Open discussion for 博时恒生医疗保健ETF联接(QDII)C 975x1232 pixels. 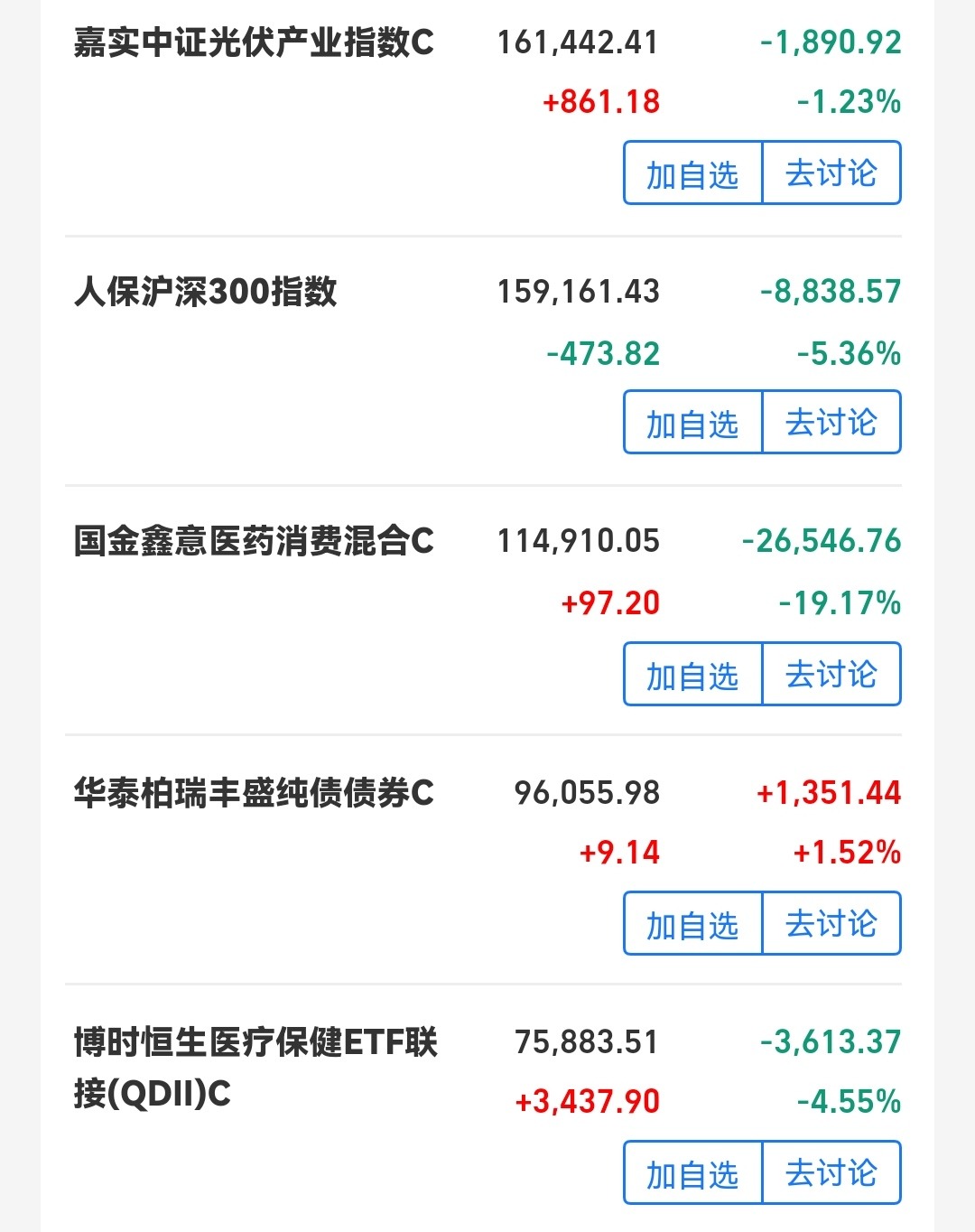[x=831, y=1172]
